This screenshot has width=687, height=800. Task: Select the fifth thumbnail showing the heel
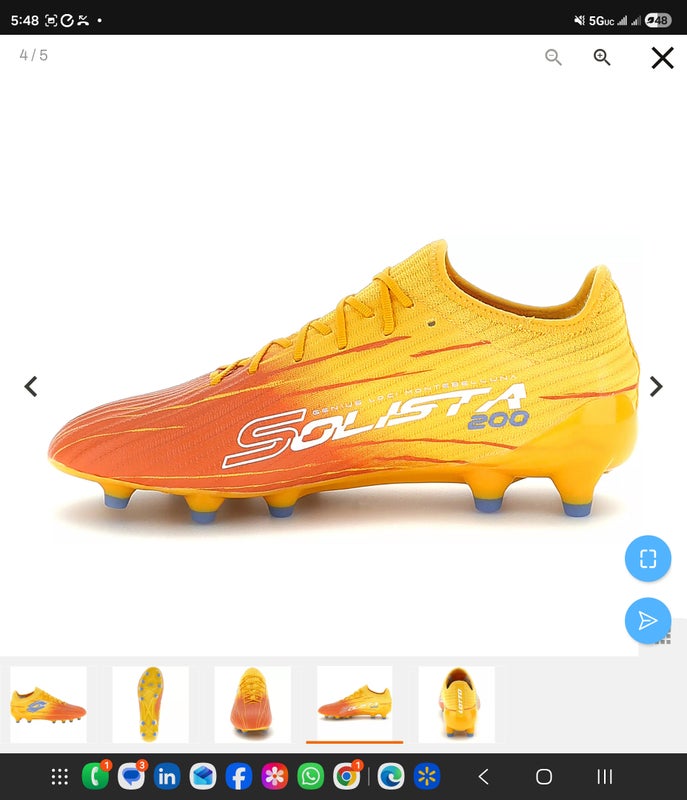tap(457, 704)
